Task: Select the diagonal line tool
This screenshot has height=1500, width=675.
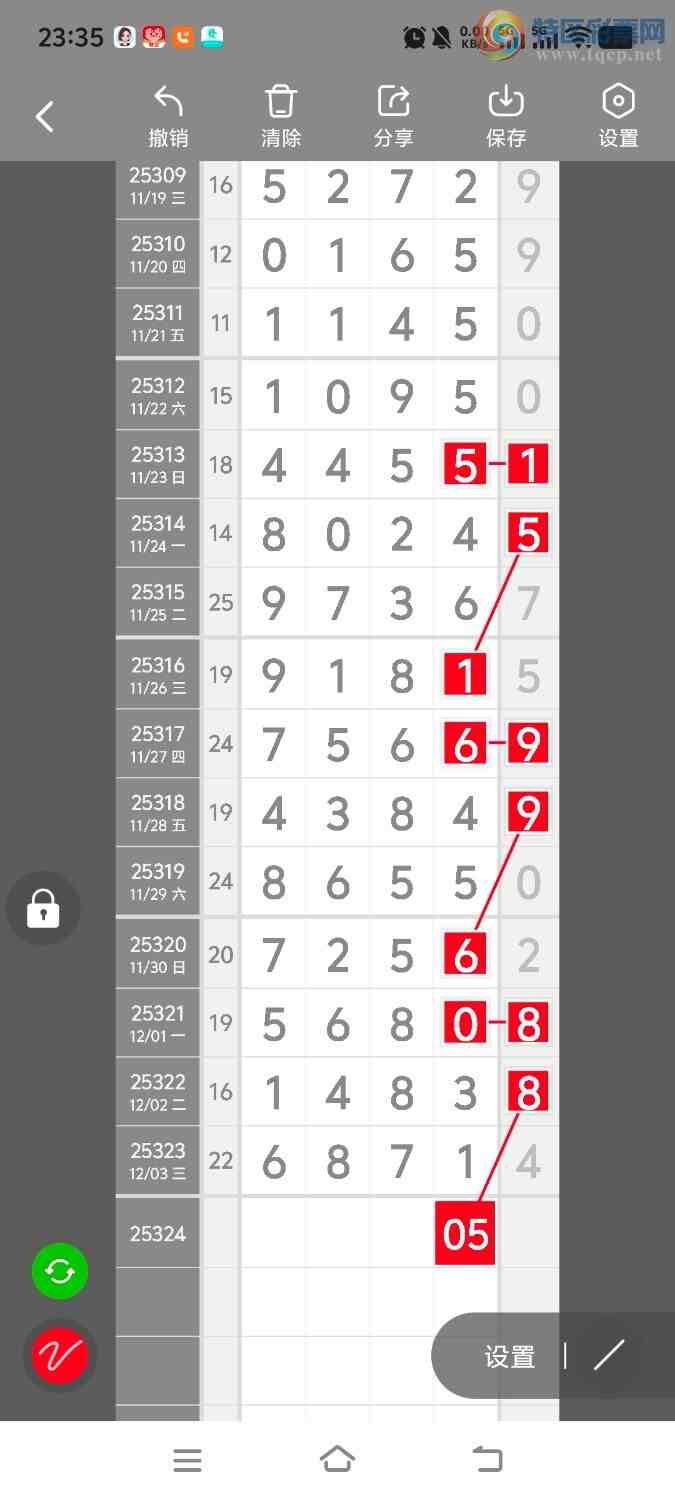Action: coord(609,1356)
